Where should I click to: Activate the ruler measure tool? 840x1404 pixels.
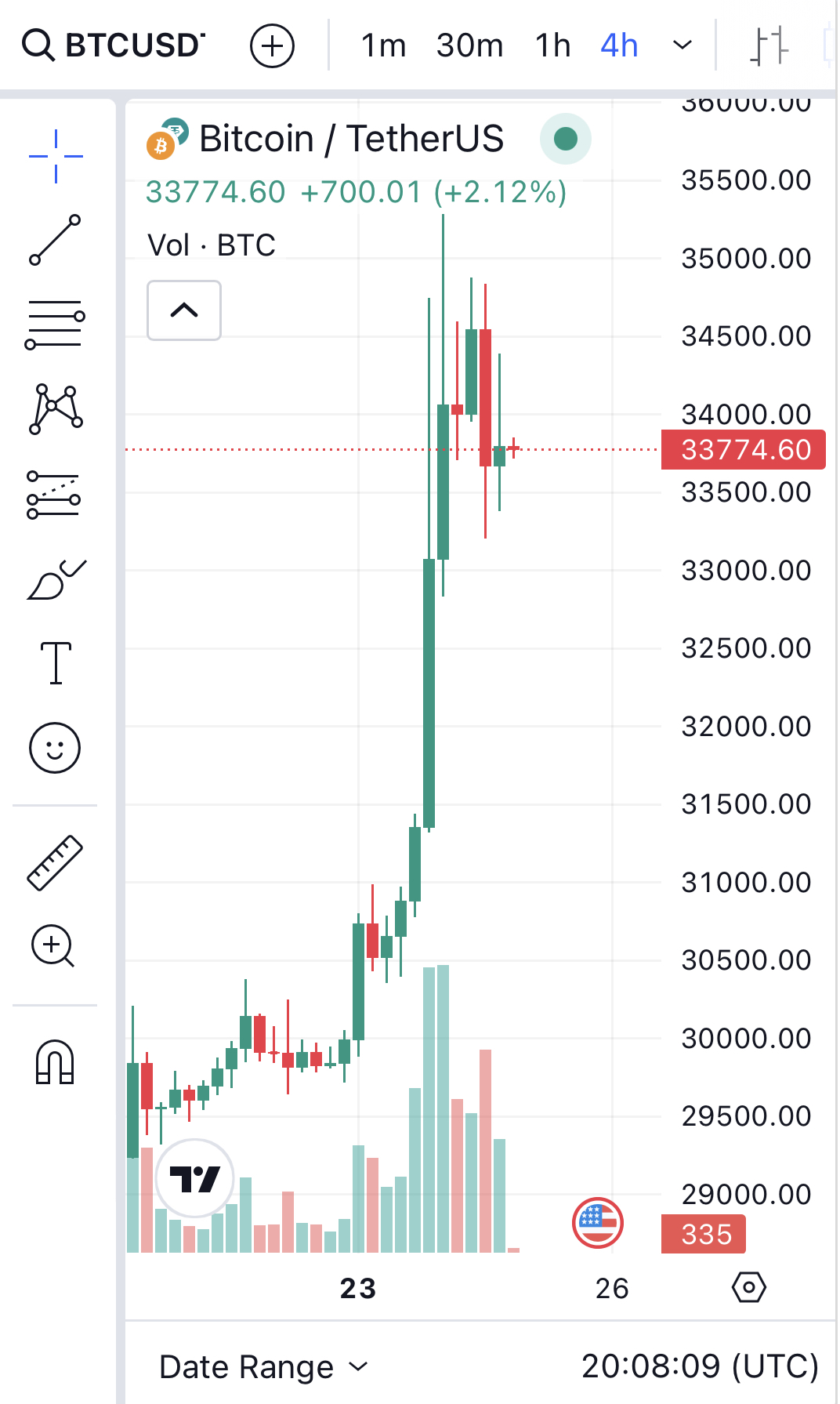(x=56, y=862)
